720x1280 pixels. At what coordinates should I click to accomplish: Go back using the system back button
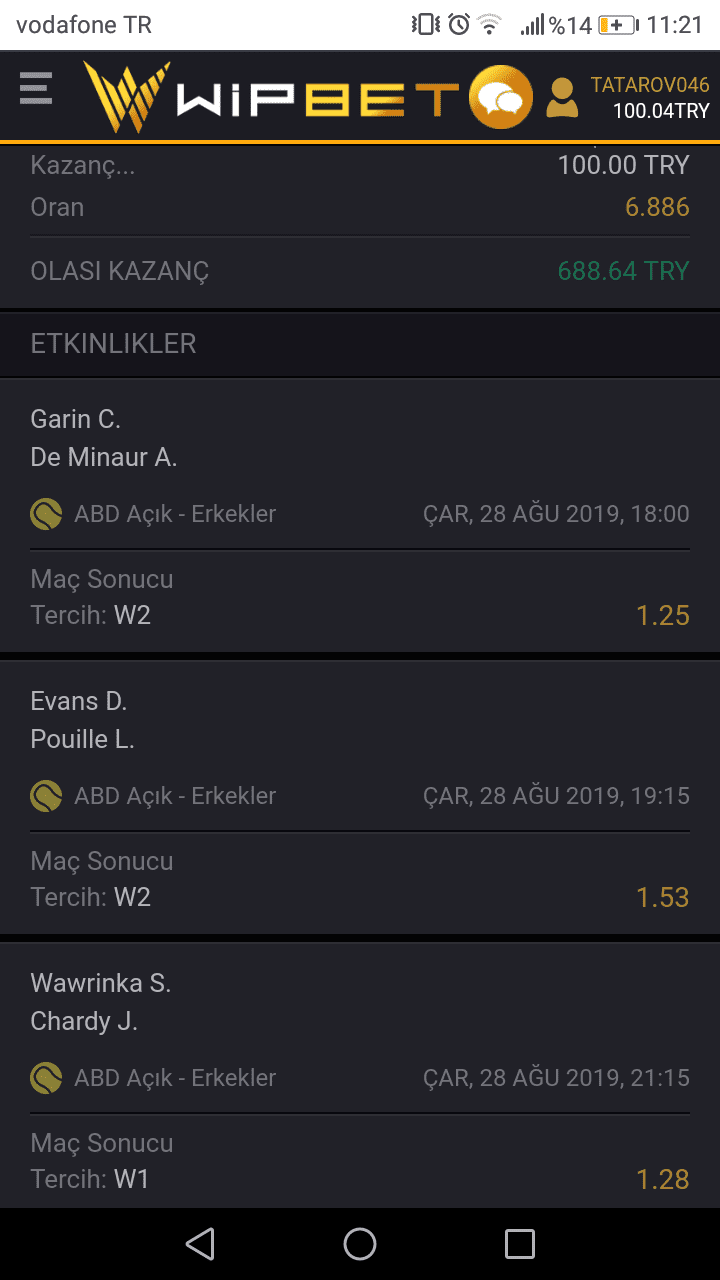tap(200, 1244)
